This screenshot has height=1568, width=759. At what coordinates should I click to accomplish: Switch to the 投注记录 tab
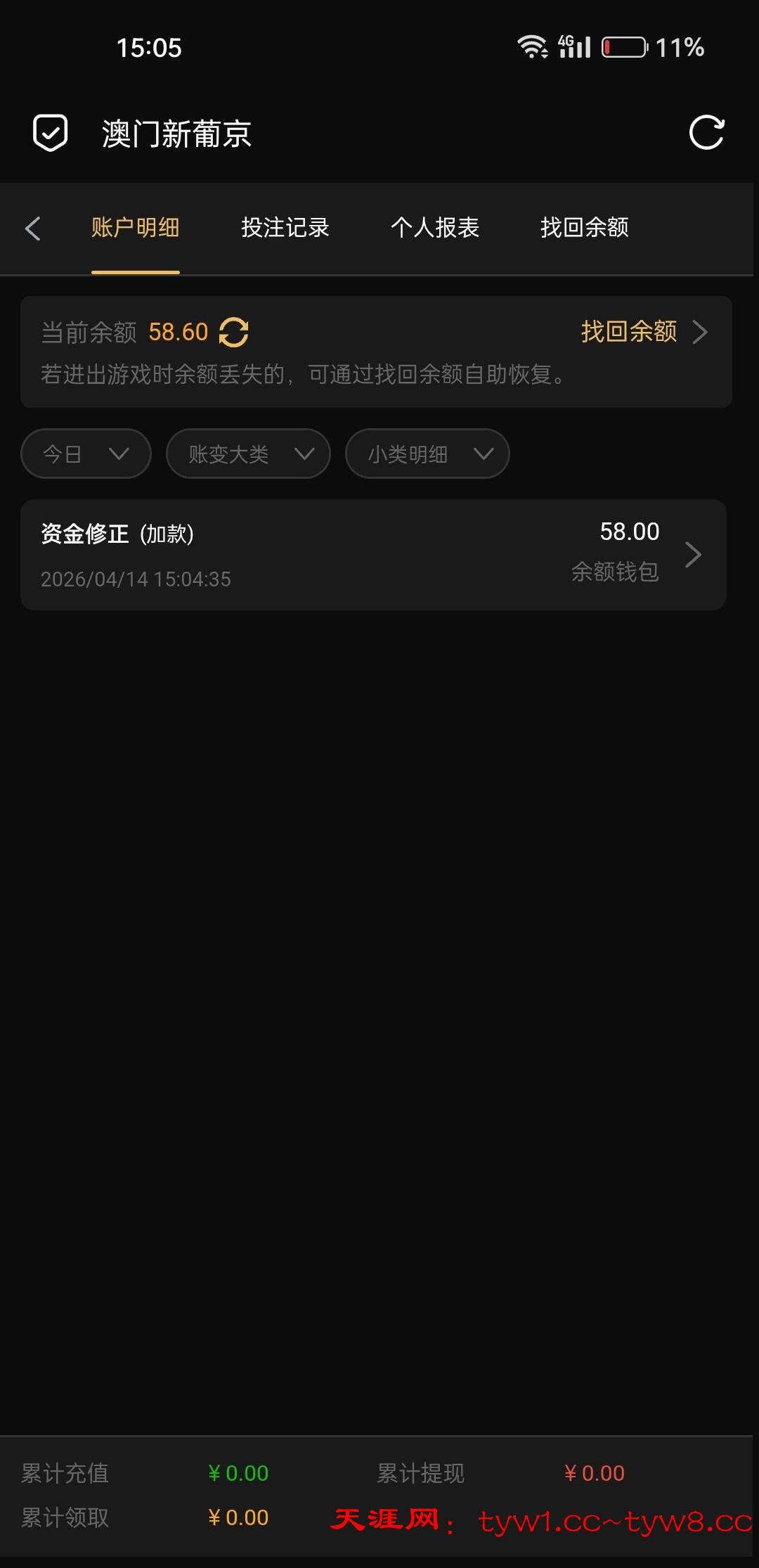(x=285, y=228)
